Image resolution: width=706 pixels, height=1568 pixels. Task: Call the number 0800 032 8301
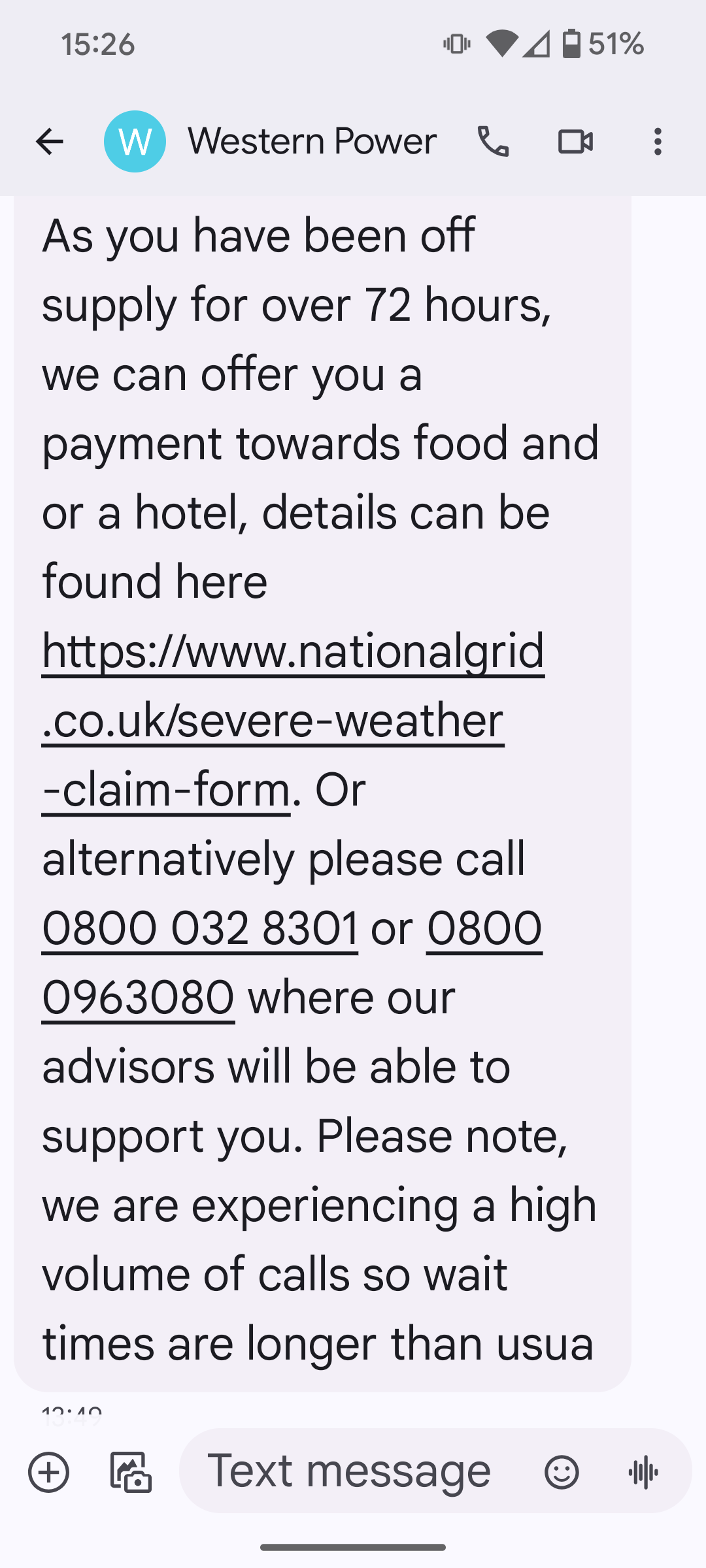(200, 928)
